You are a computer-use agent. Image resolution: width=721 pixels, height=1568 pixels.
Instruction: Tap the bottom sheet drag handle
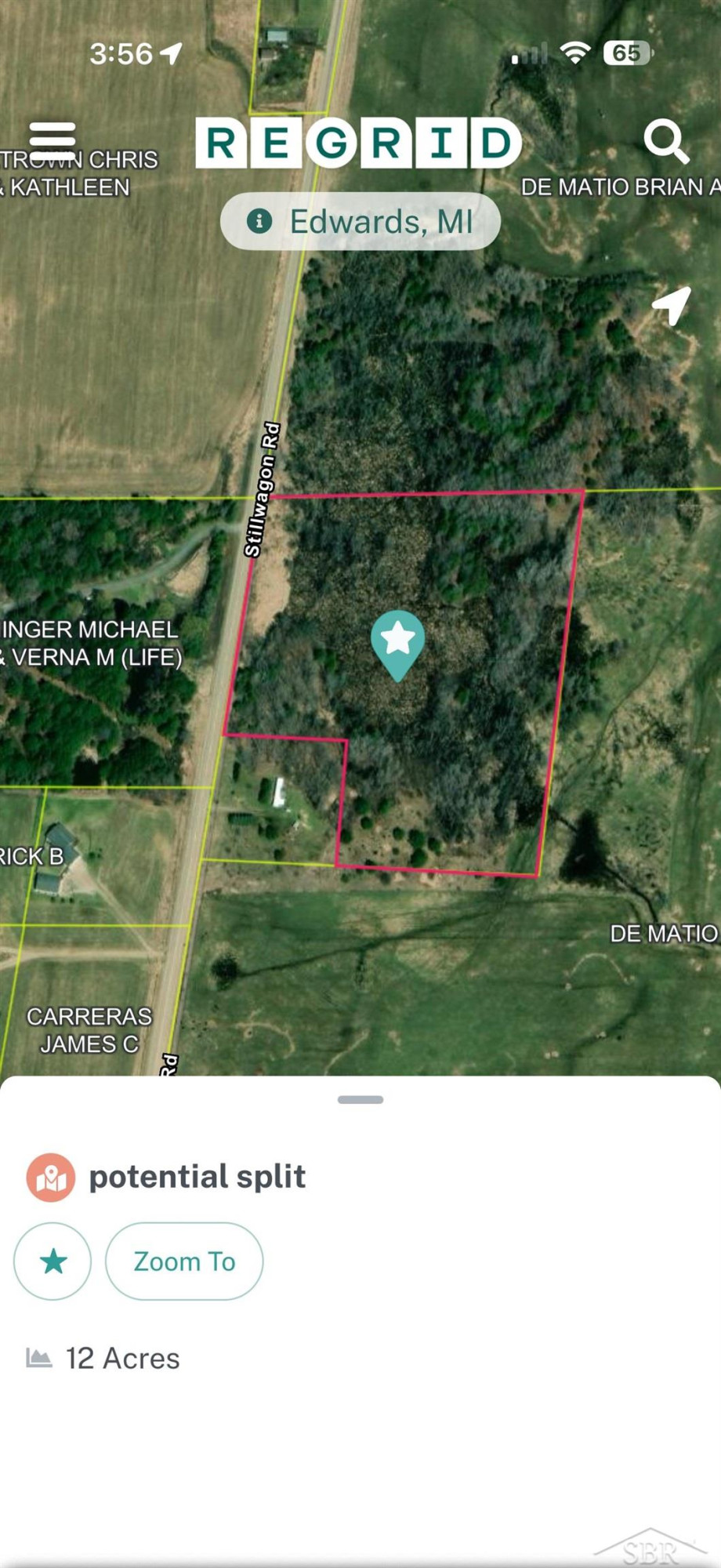point(360,1100)
